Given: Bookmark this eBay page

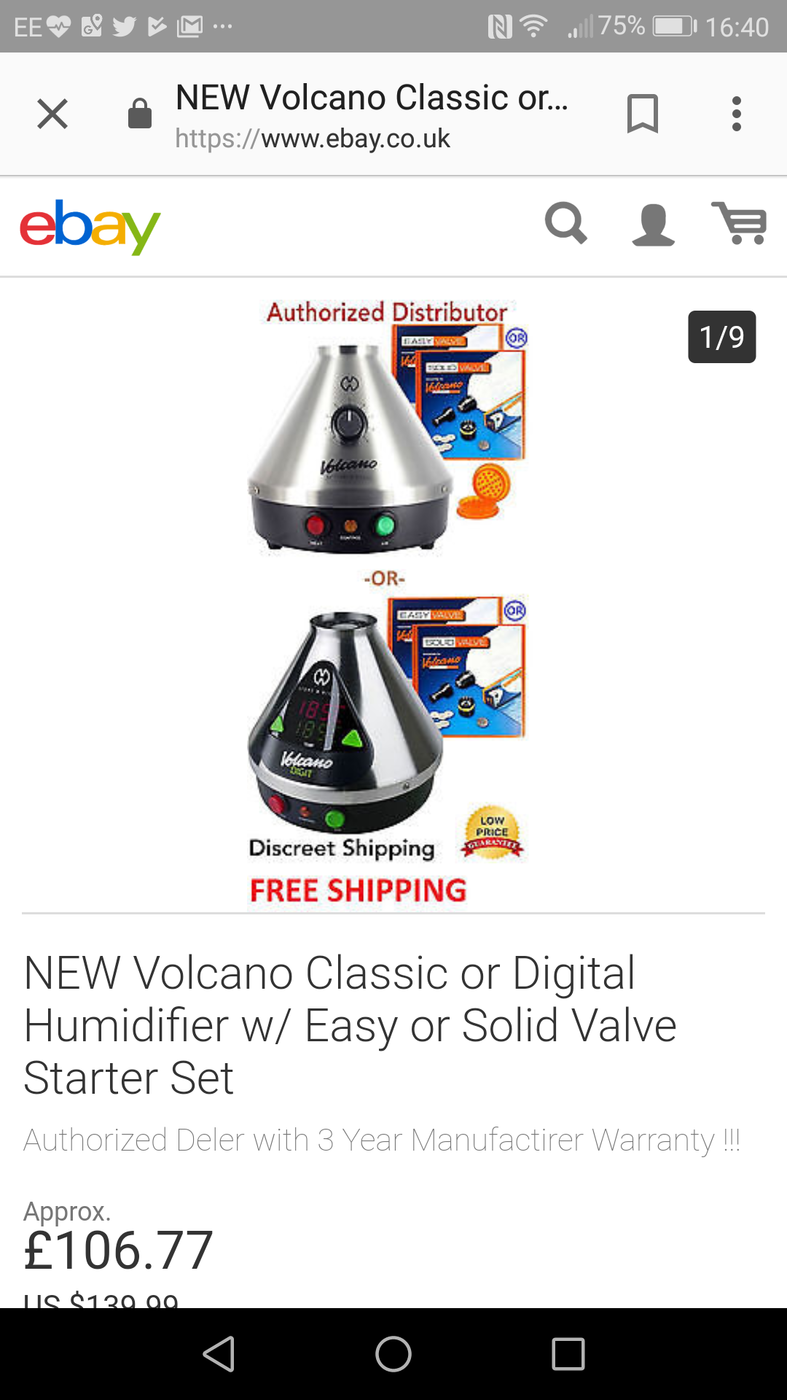Looking at the screenshot, I should [x=642, y=114].
